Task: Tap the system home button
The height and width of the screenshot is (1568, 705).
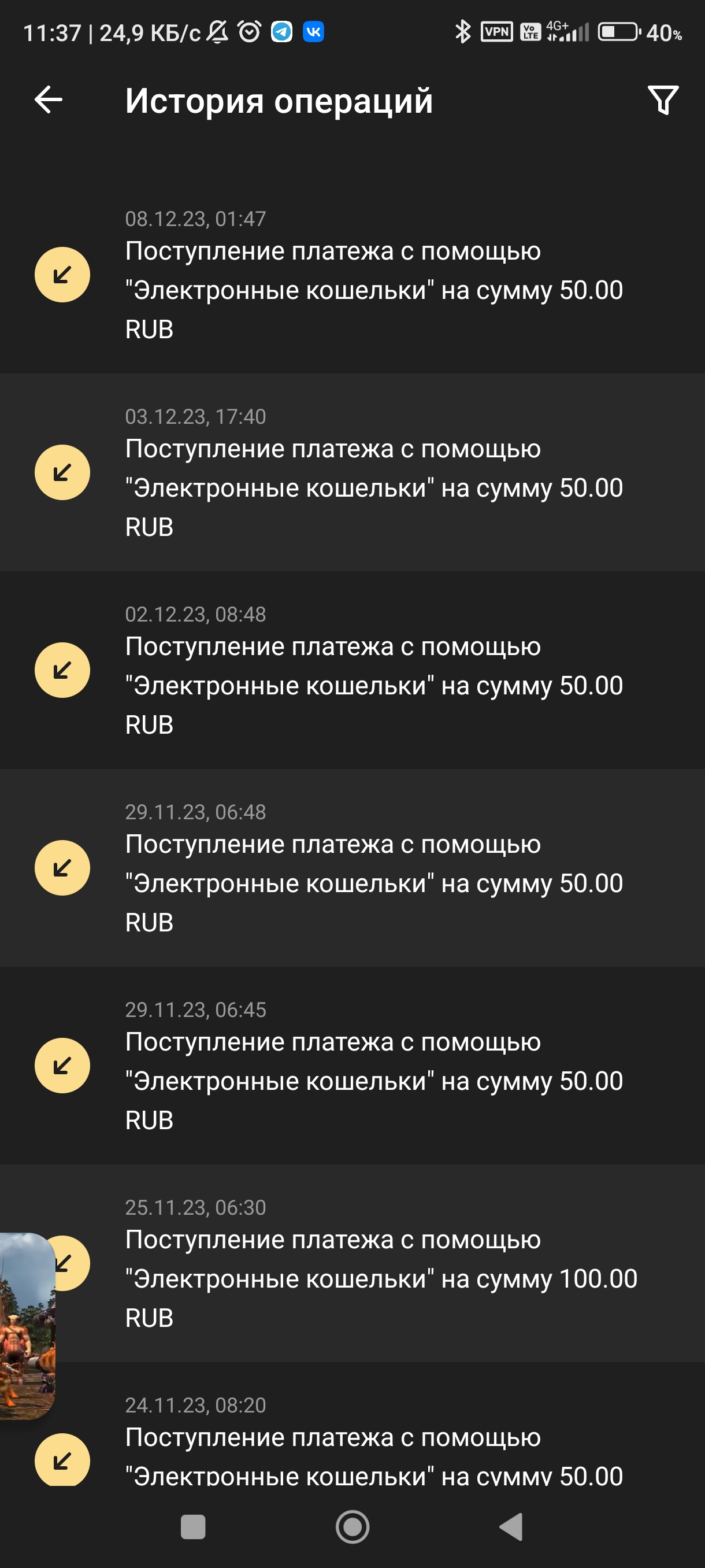Action: tap(352, 1526)
